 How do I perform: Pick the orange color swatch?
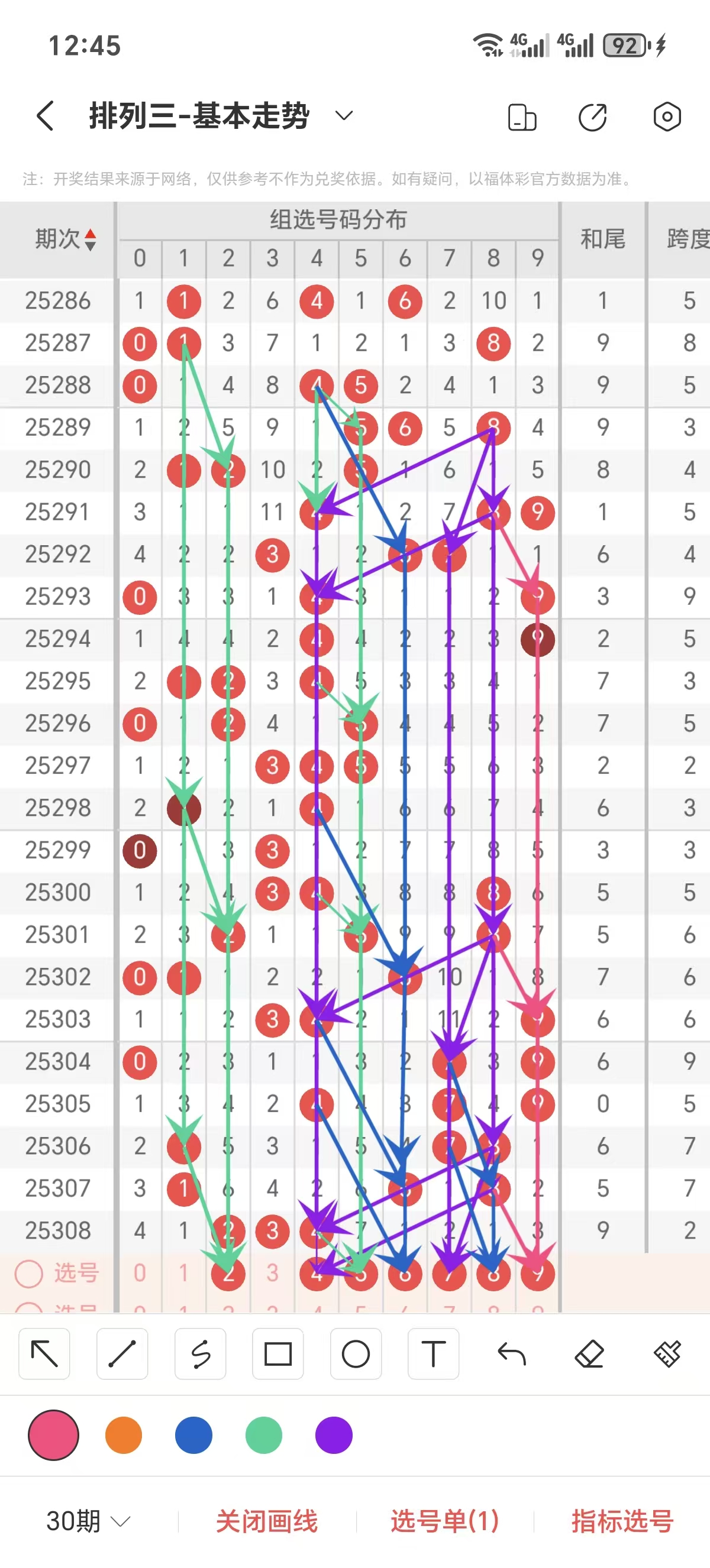[x=124, y=1435]
